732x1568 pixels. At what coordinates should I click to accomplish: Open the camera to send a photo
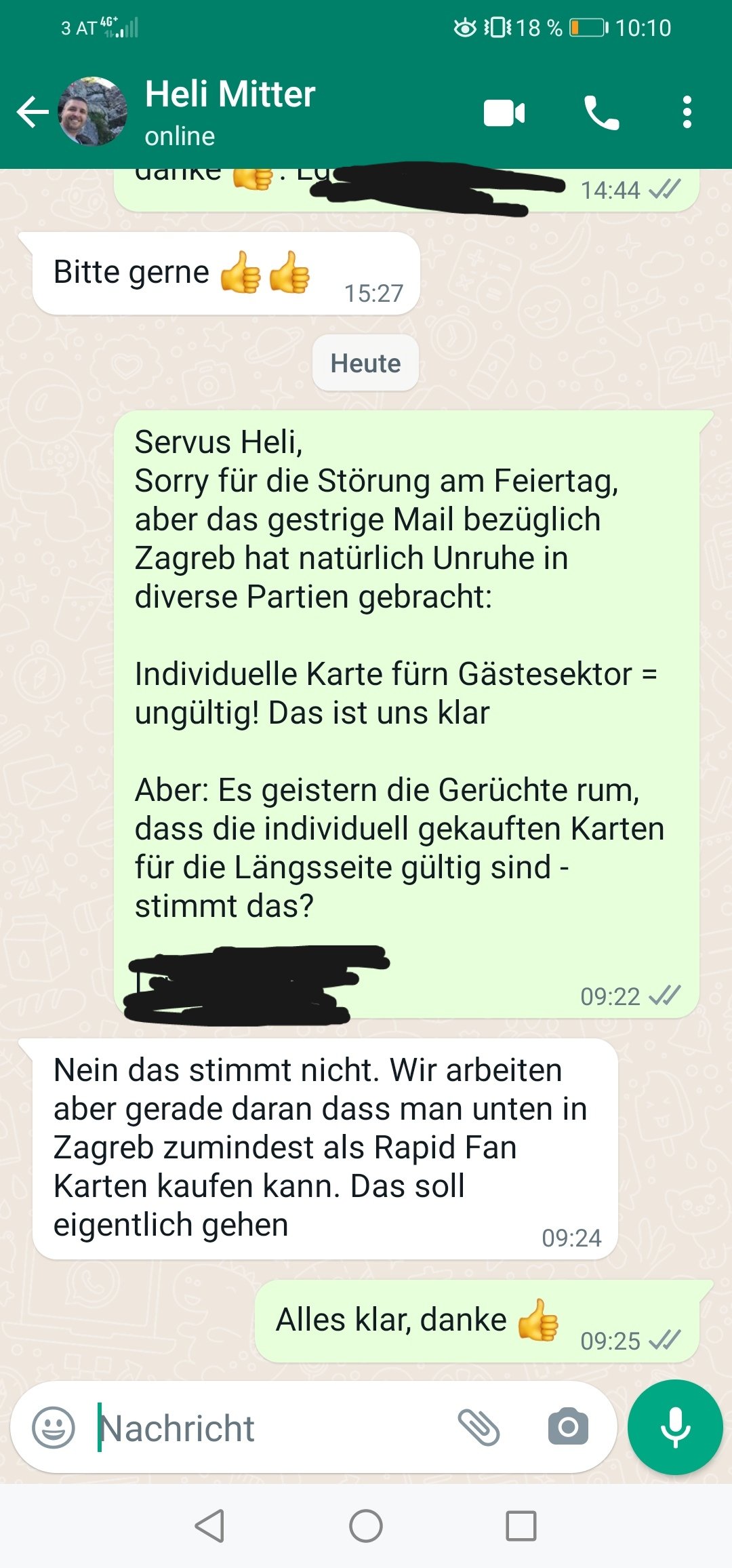[x=568, y=1427]
